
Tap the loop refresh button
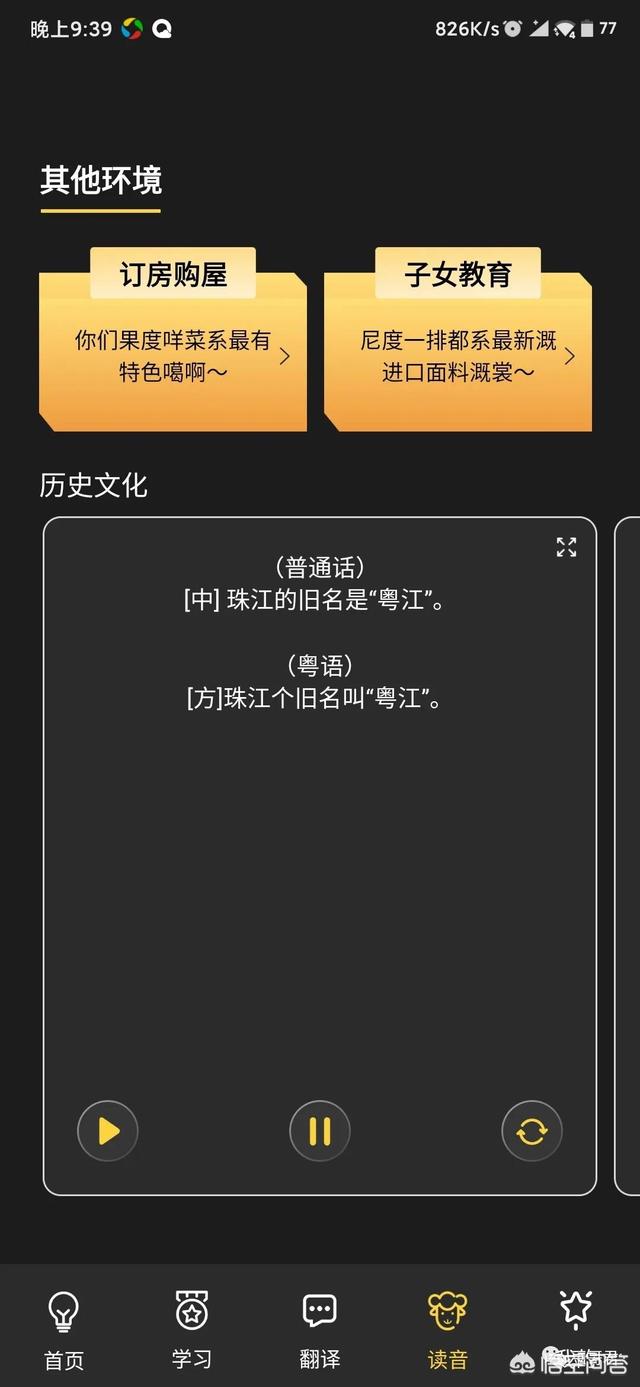pyautogui.click(x=532, y=1131)
